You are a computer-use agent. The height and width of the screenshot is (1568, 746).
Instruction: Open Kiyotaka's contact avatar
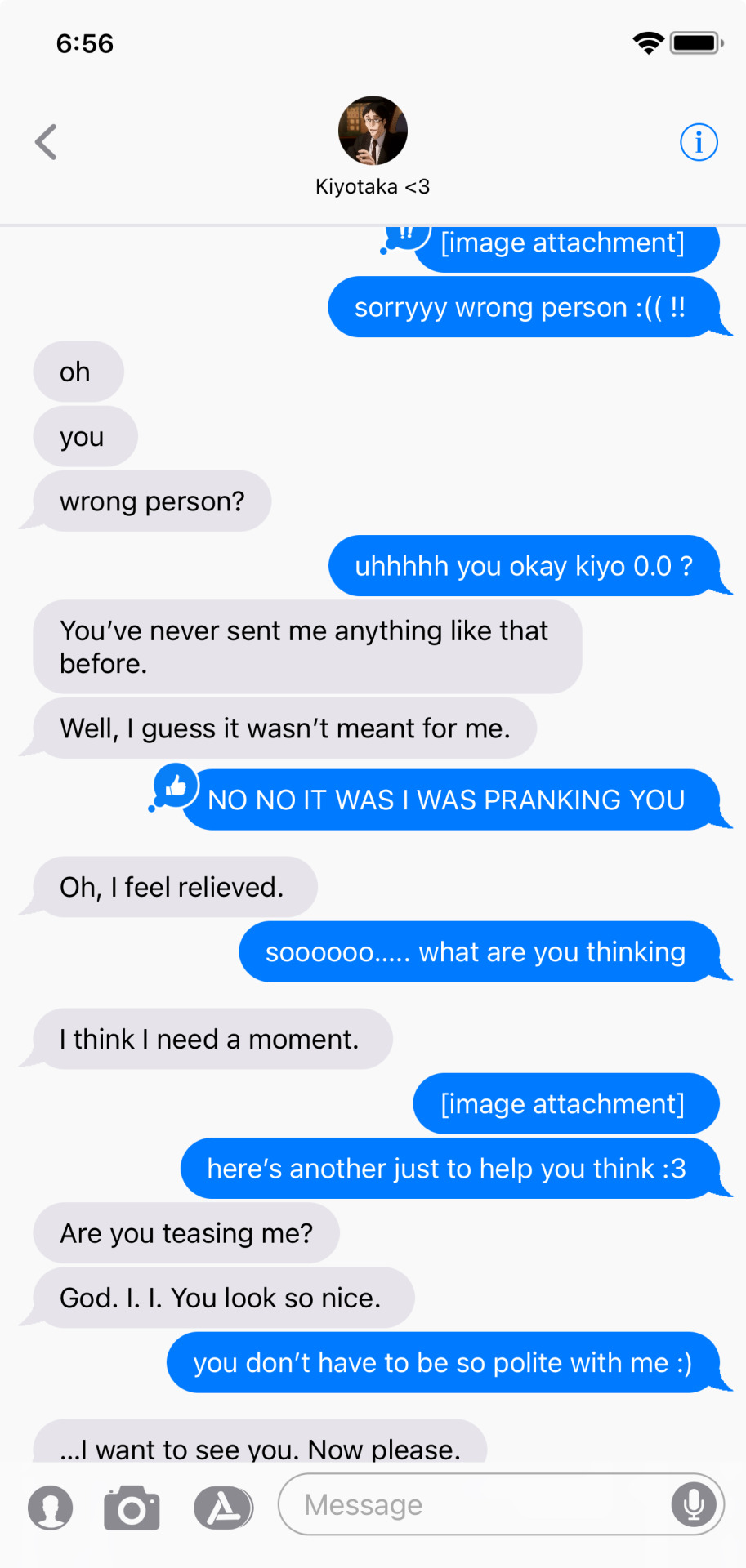(373, 131)
